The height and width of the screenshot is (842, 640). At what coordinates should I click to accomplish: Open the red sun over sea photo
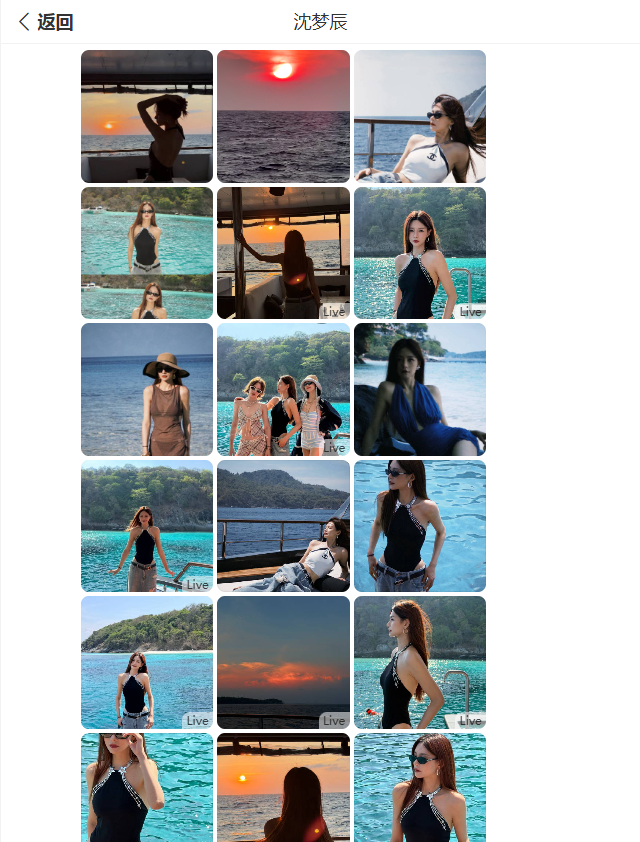[x=283, y=116]
